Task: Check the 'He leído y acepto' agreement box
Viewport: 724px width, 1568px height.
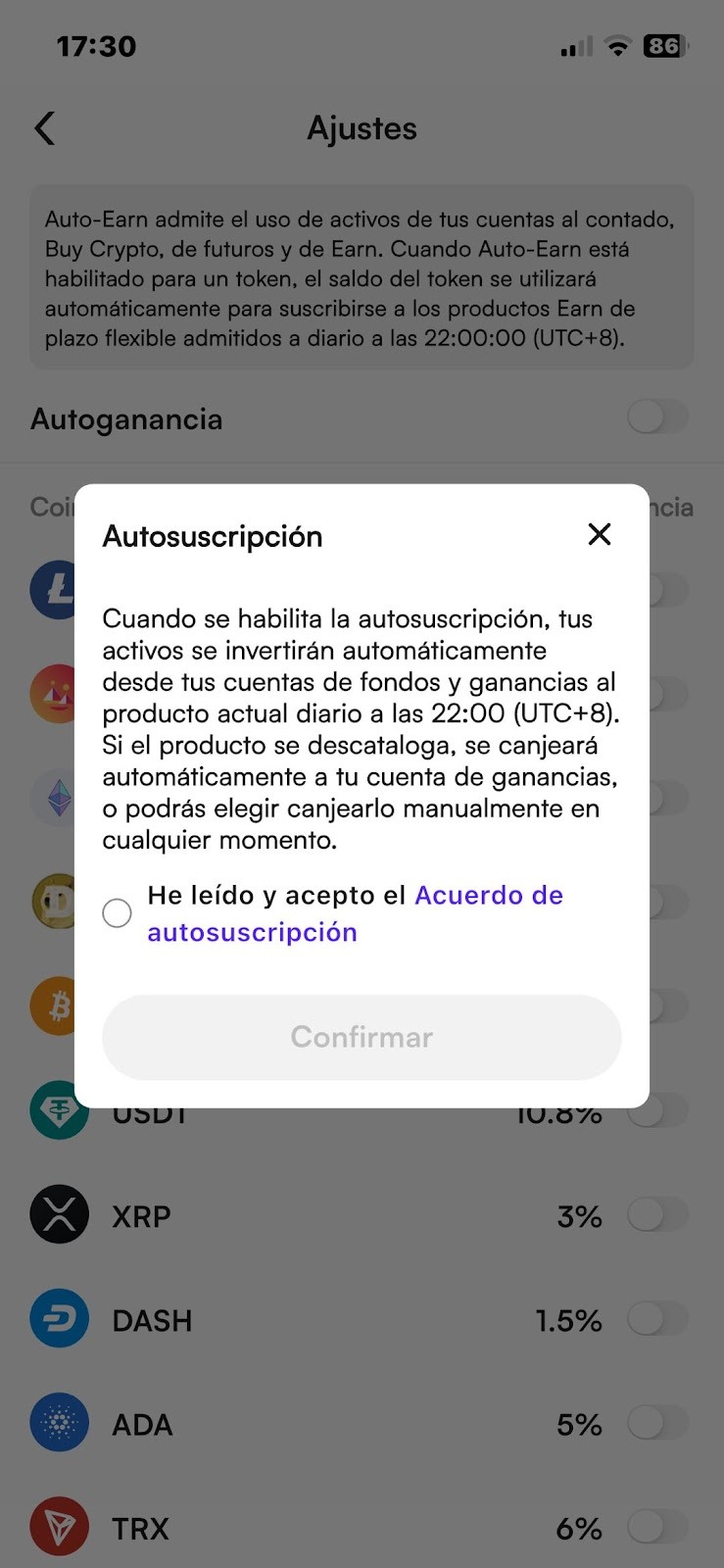Action: pyautogui.click(x=118, y=913)
